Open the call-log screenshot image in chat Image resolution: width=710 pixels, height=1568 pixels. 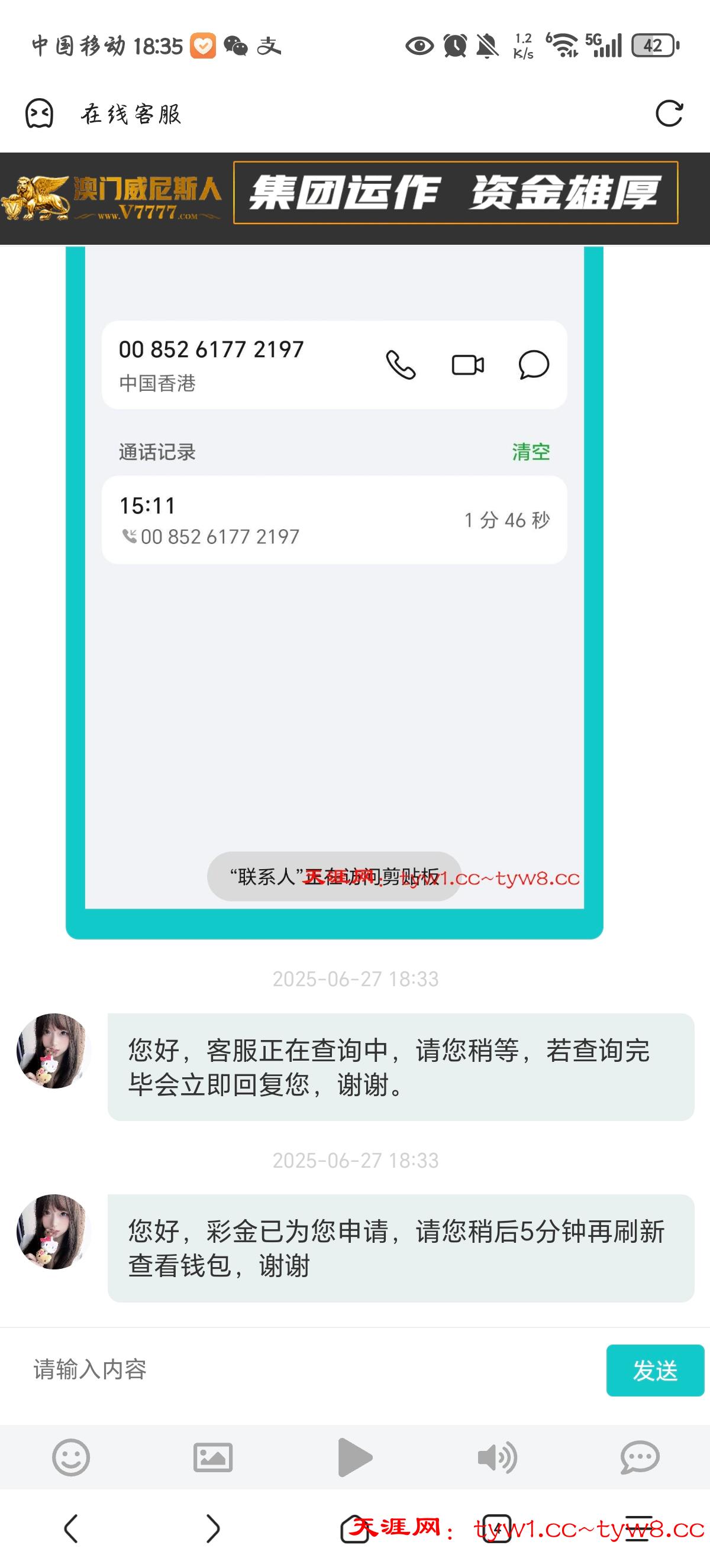(334, 591)
